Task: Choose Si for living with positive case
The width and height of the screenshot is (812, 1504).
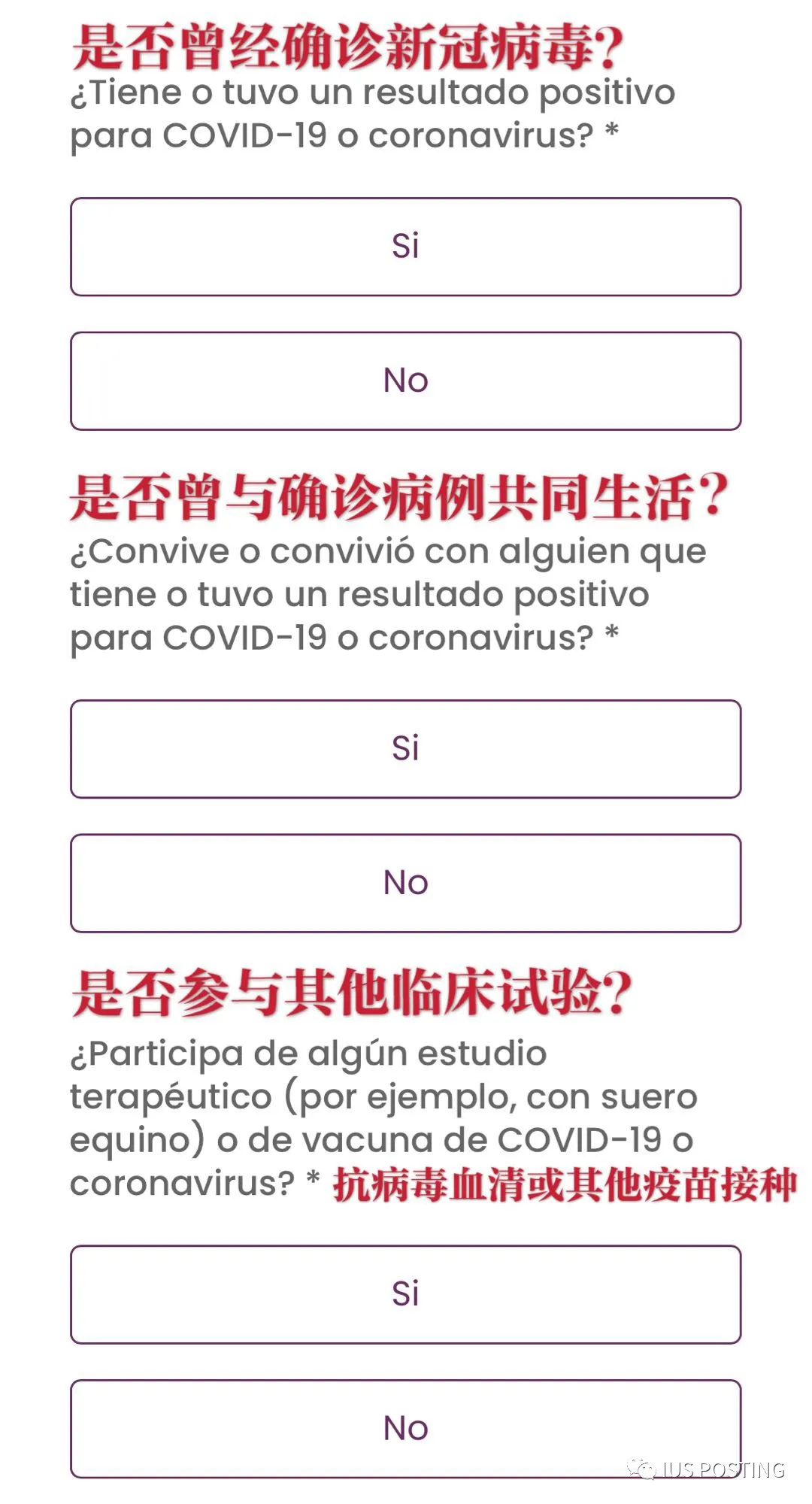Action: 406,749
